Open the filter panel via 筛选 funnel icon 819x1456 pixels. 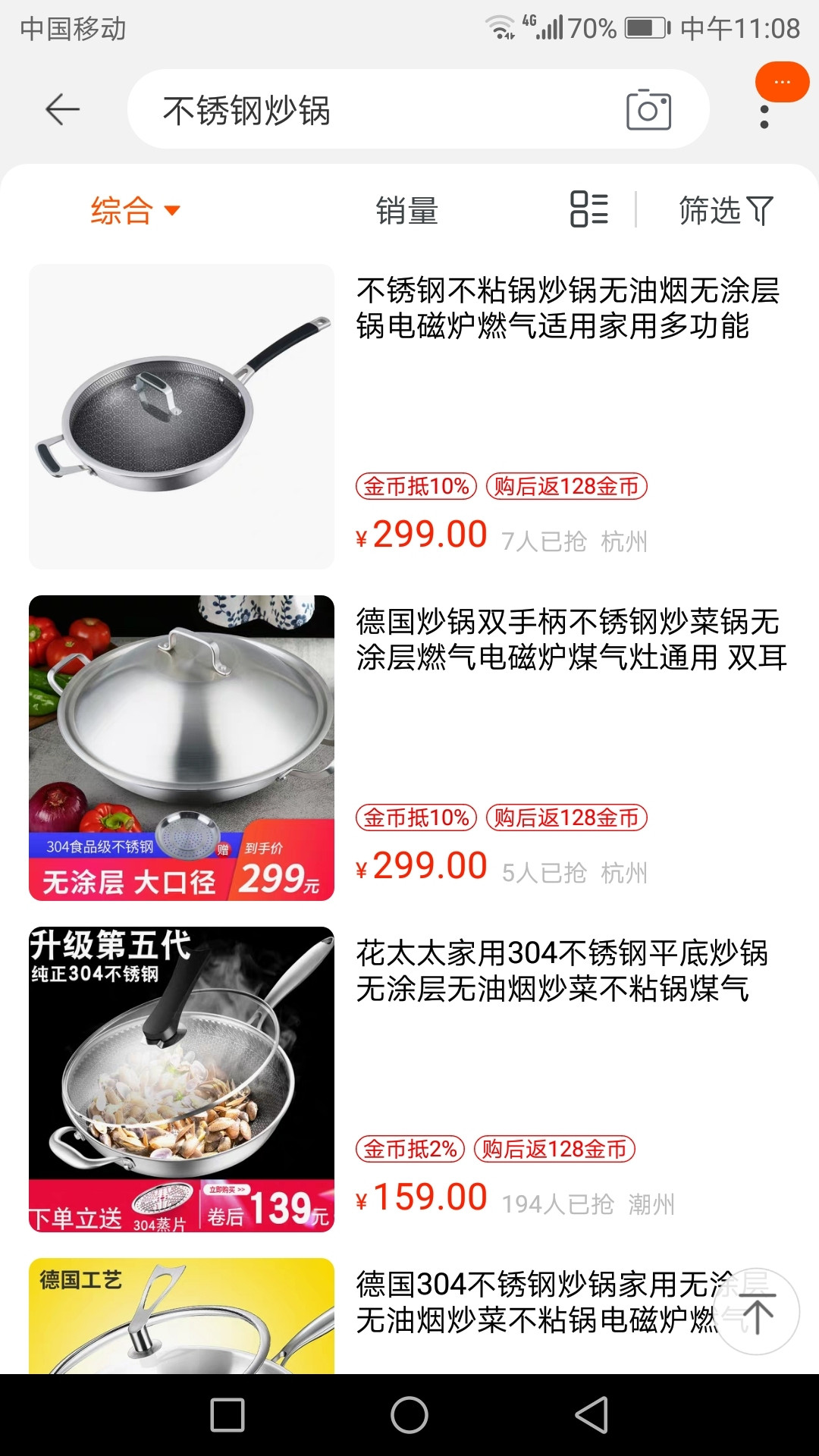click(x=724, y=212)
